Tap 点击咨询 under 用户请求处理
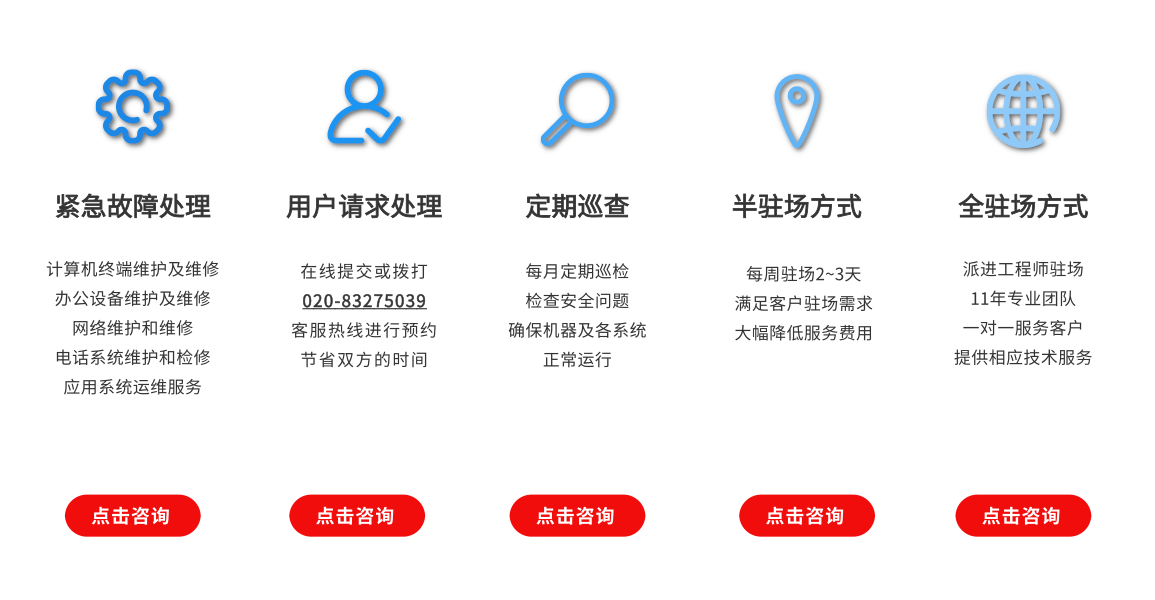Viewport: 1155px width, 600px height. [x=357, y=516]
